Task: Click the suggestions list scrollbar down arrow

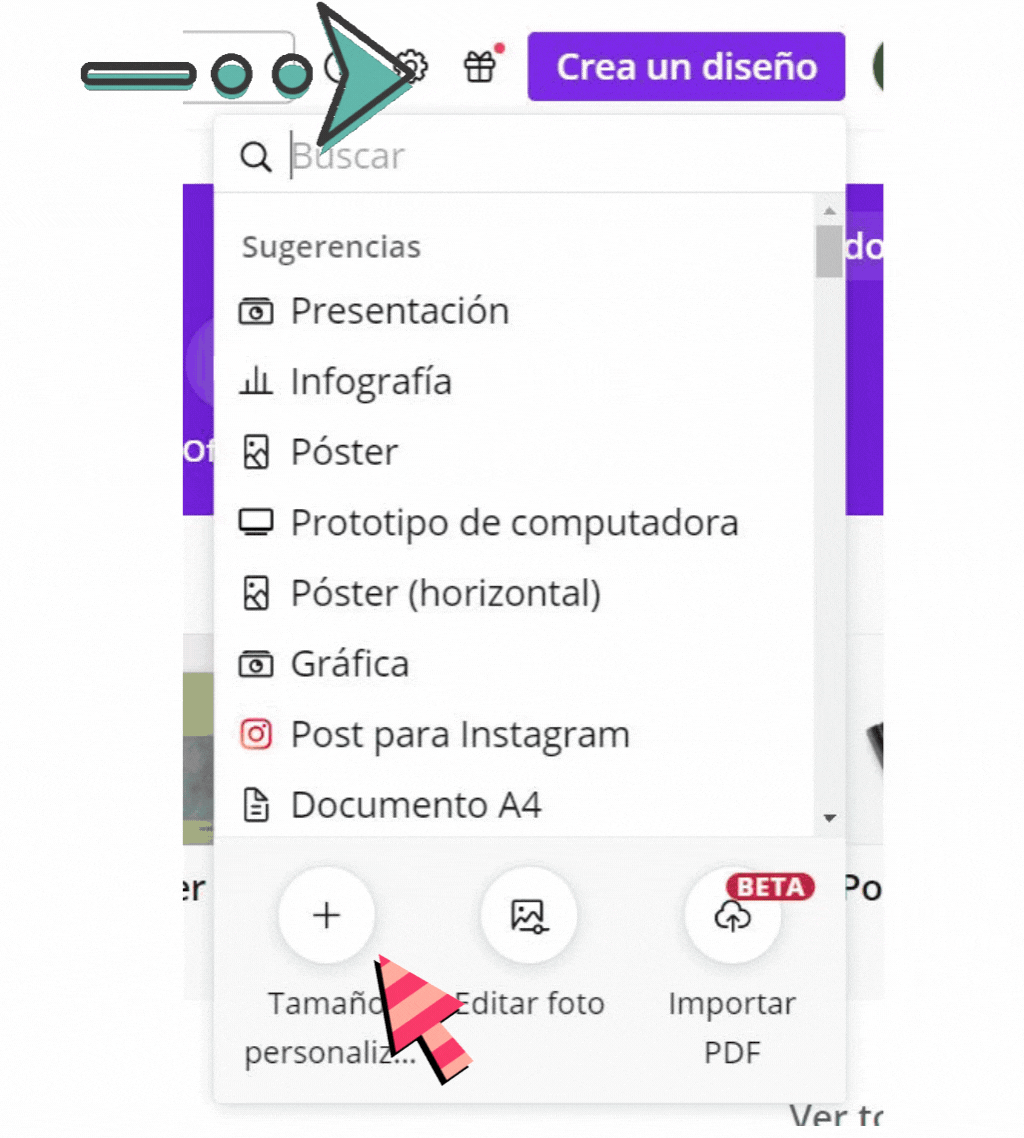Action: click(829, 818)
